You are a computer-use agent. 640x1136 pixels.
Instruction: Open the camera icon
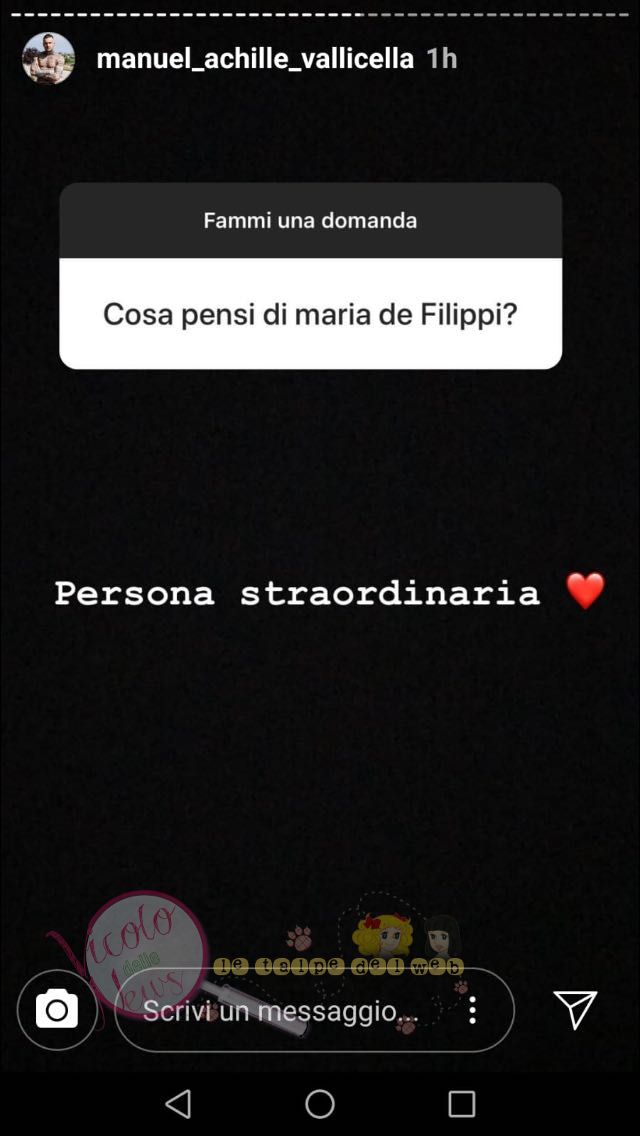(57, 1009)
